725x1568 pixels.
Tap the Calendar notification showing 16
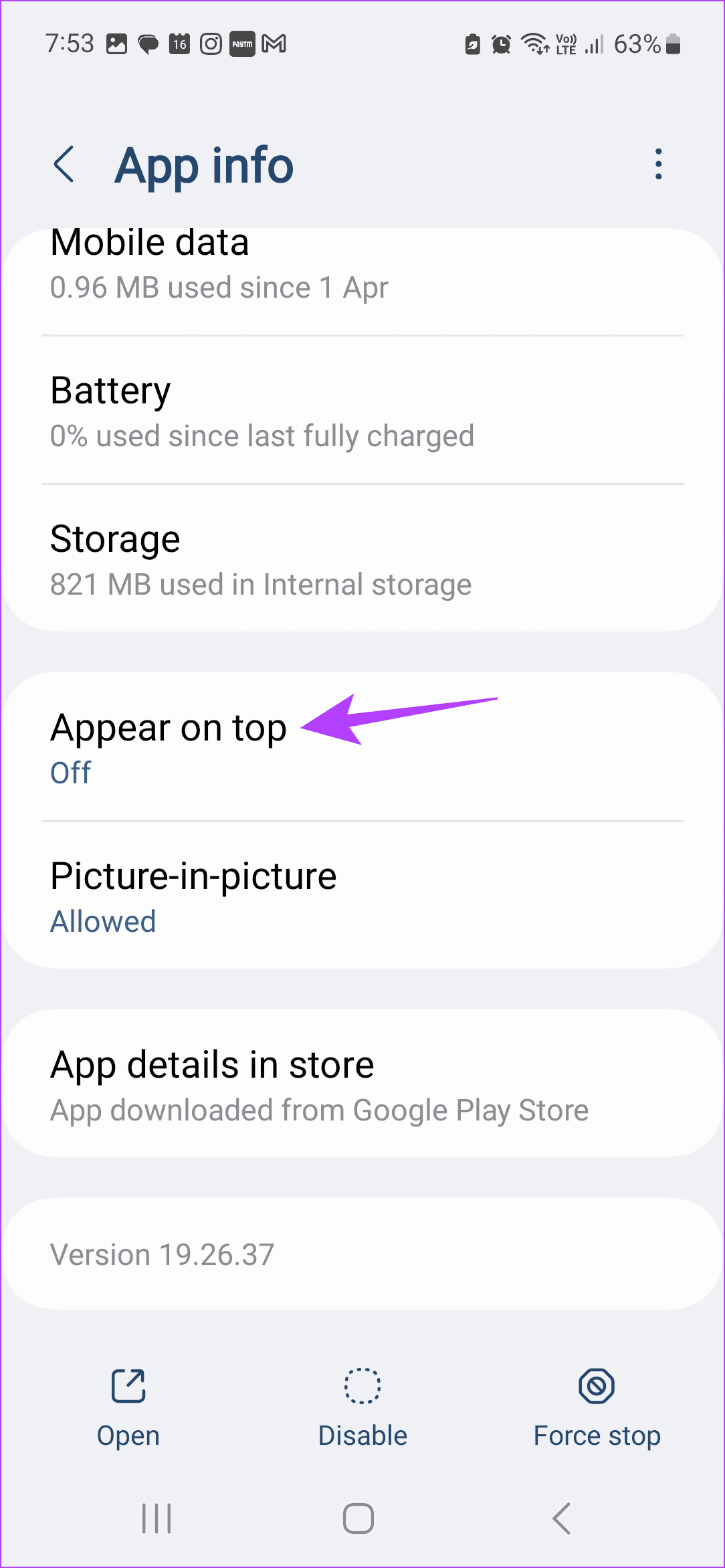[x=179, y=43]
